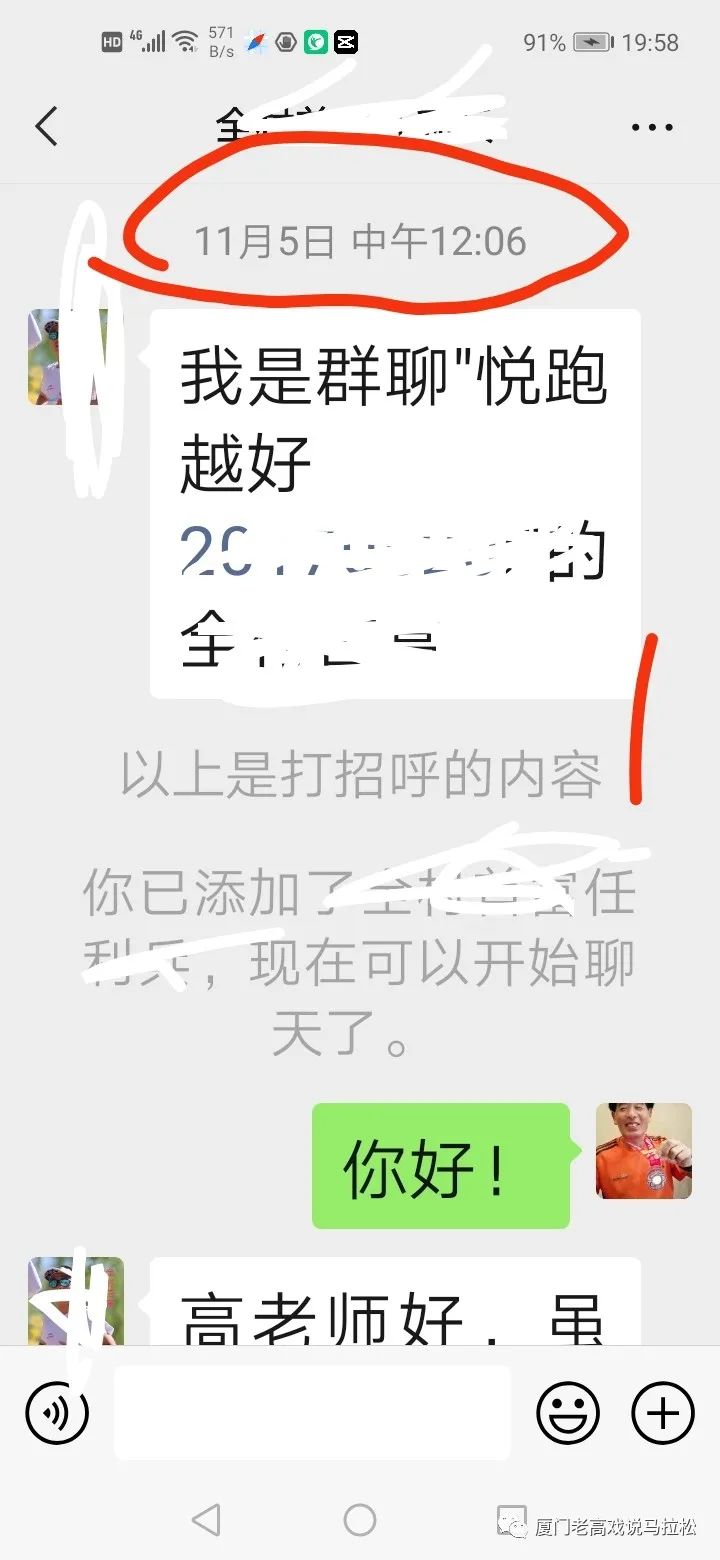Open the emoji picker
This screenshot has width=720, height=1560.
568,1413
